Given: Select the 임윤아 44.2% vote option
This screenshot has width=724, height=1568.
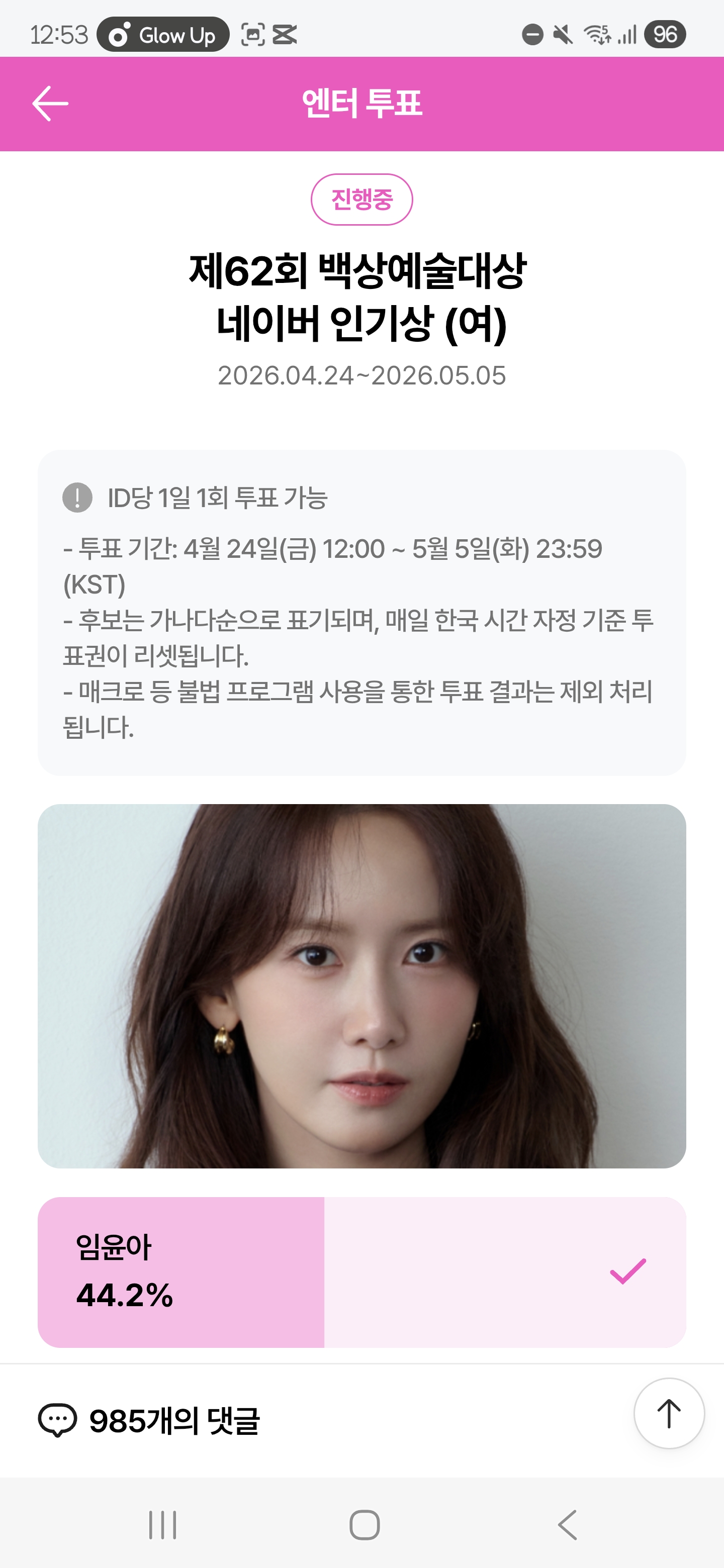Looking at the screenshot, I should tap(361, 1272).
